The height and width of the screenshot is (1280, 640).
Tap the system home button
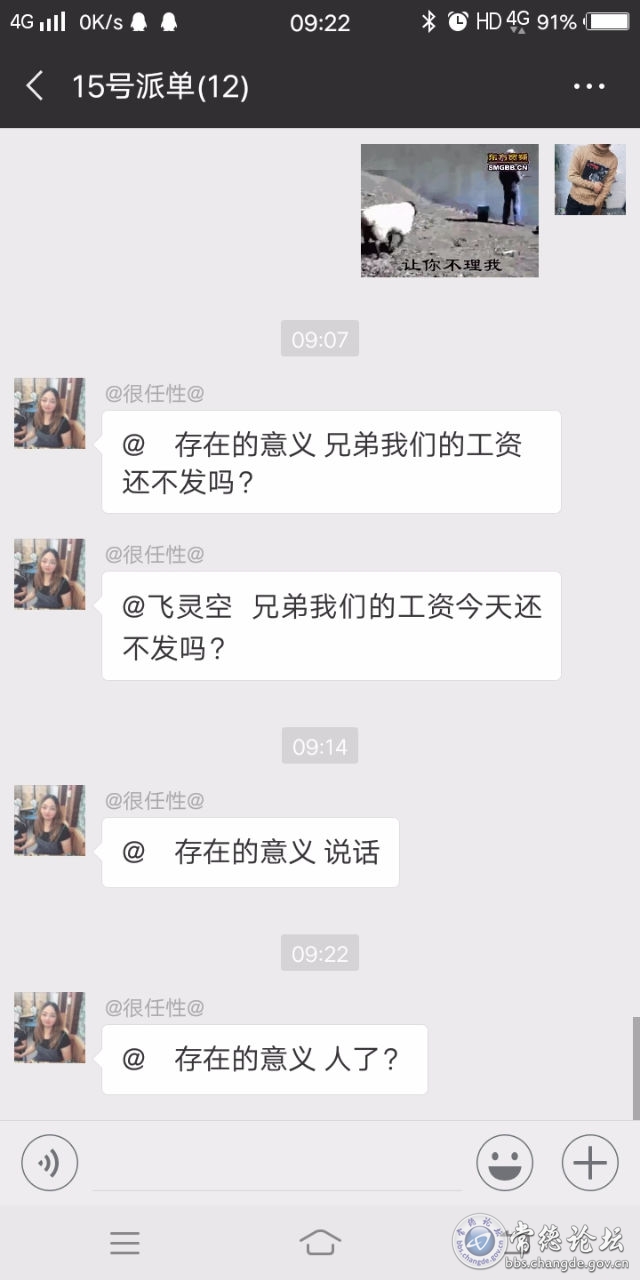point(320,1243)
